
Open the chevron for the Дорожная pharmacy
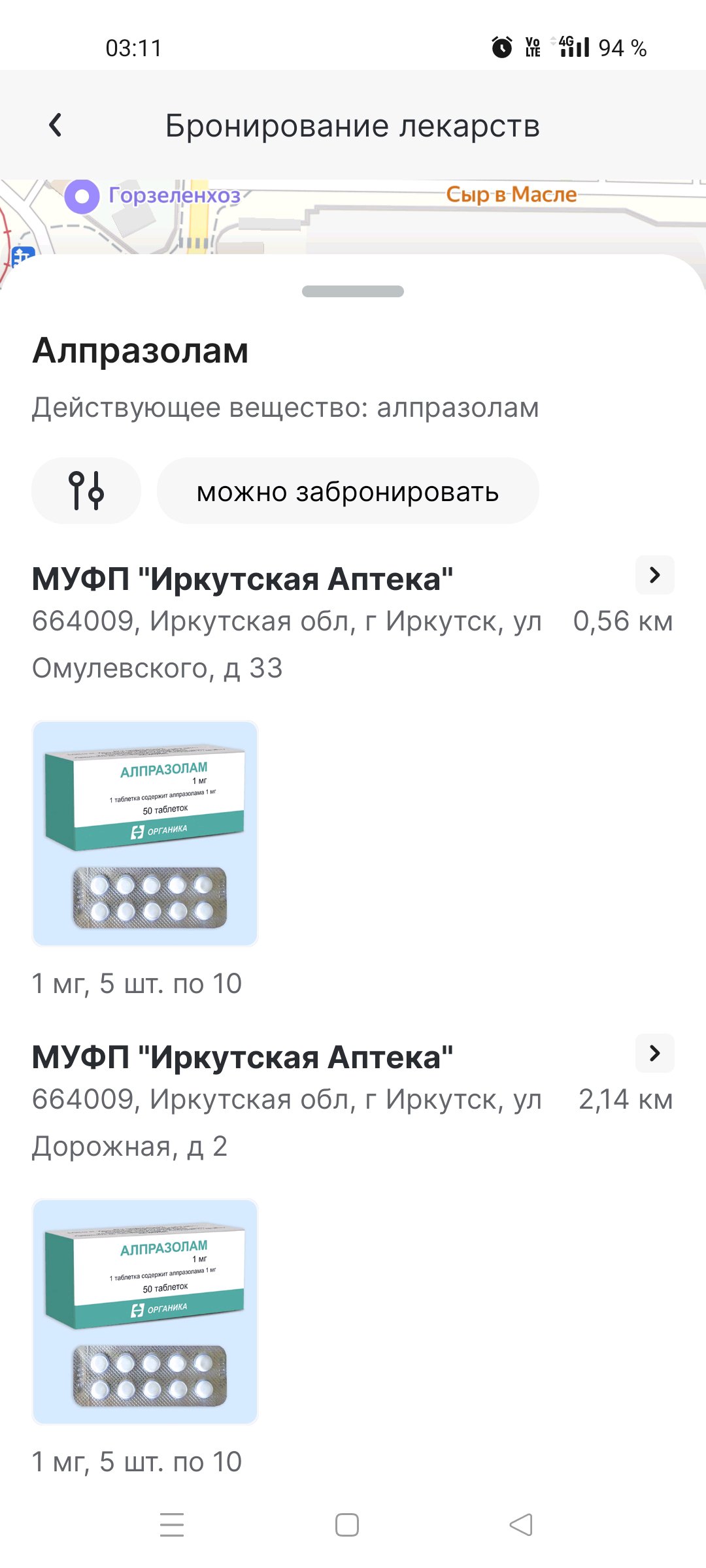tap(654, 1053)
